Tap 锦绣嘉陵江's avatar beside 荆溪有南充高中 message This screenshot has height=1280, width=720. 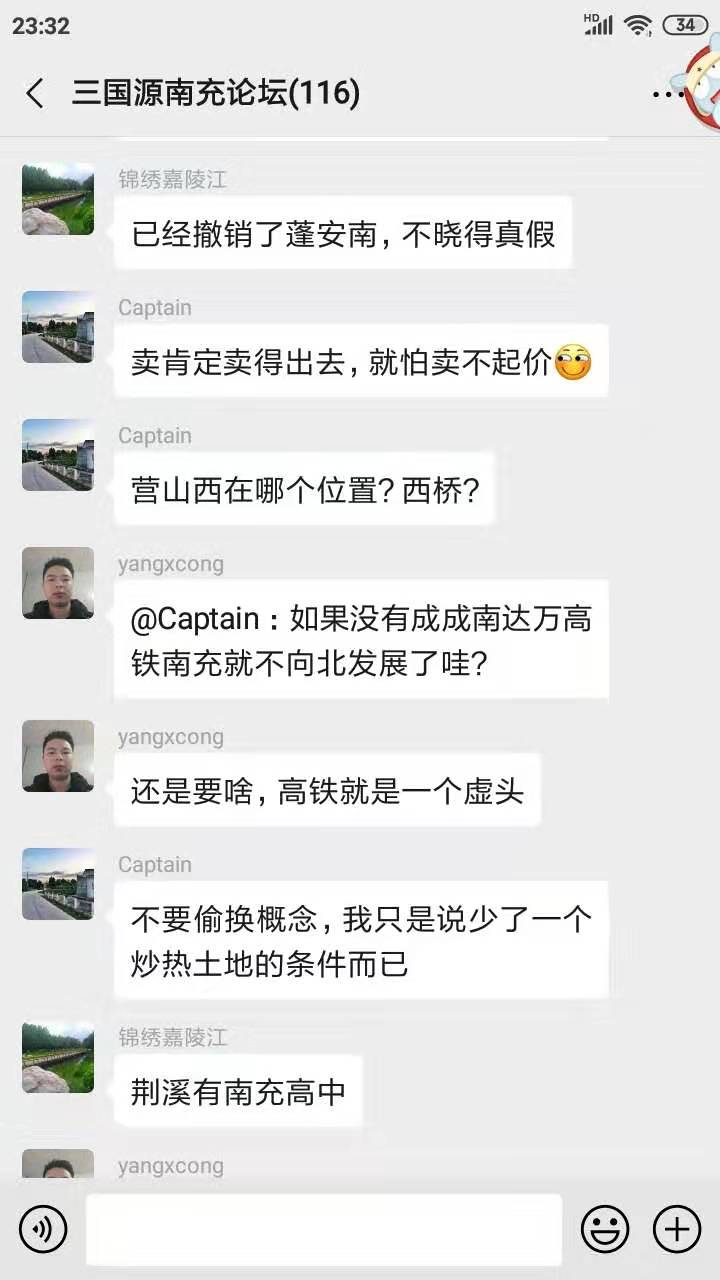point(58,1057)
